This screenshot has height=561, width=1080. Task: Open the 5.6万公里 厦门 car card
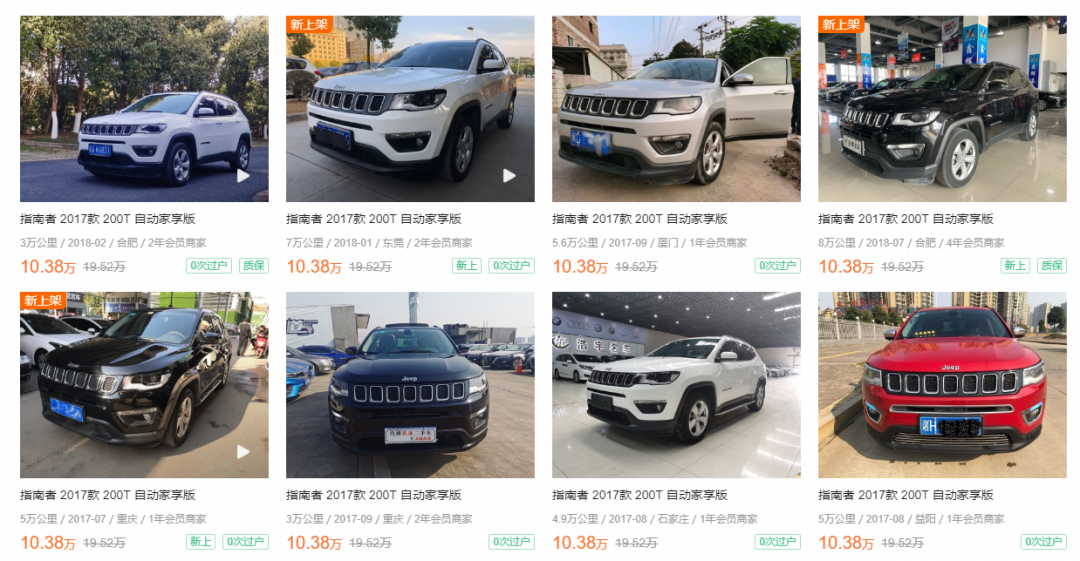coord(676,110)
